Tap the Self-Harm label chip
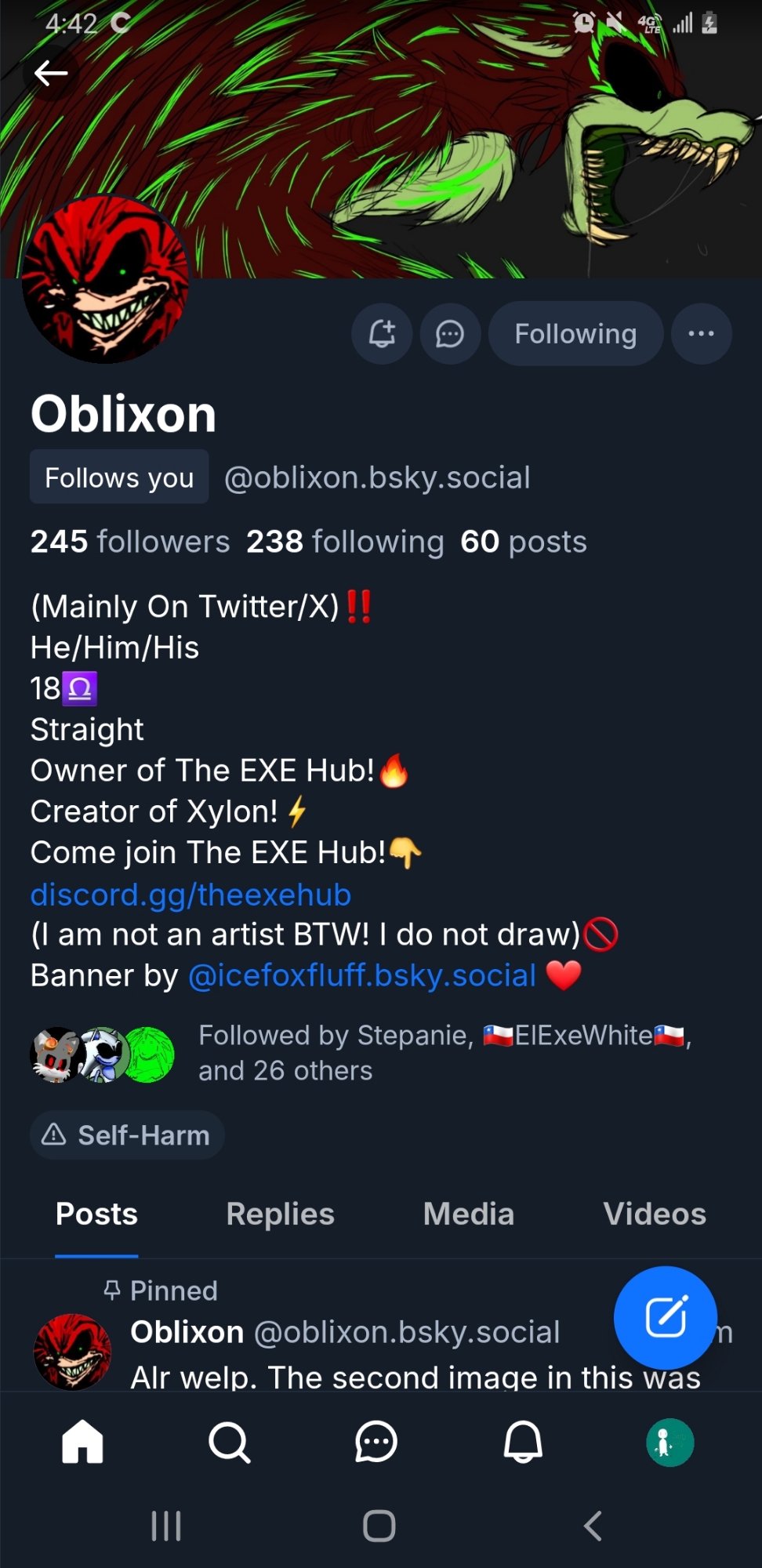762x1568 pixels. 127,1135
